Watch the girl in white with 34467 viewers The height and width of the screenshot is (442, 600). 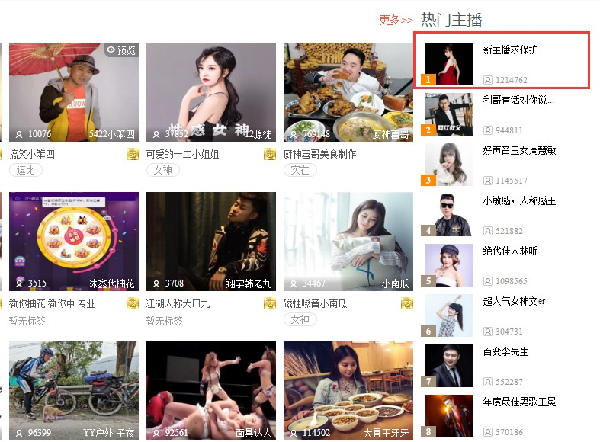(x=348, y=241)
